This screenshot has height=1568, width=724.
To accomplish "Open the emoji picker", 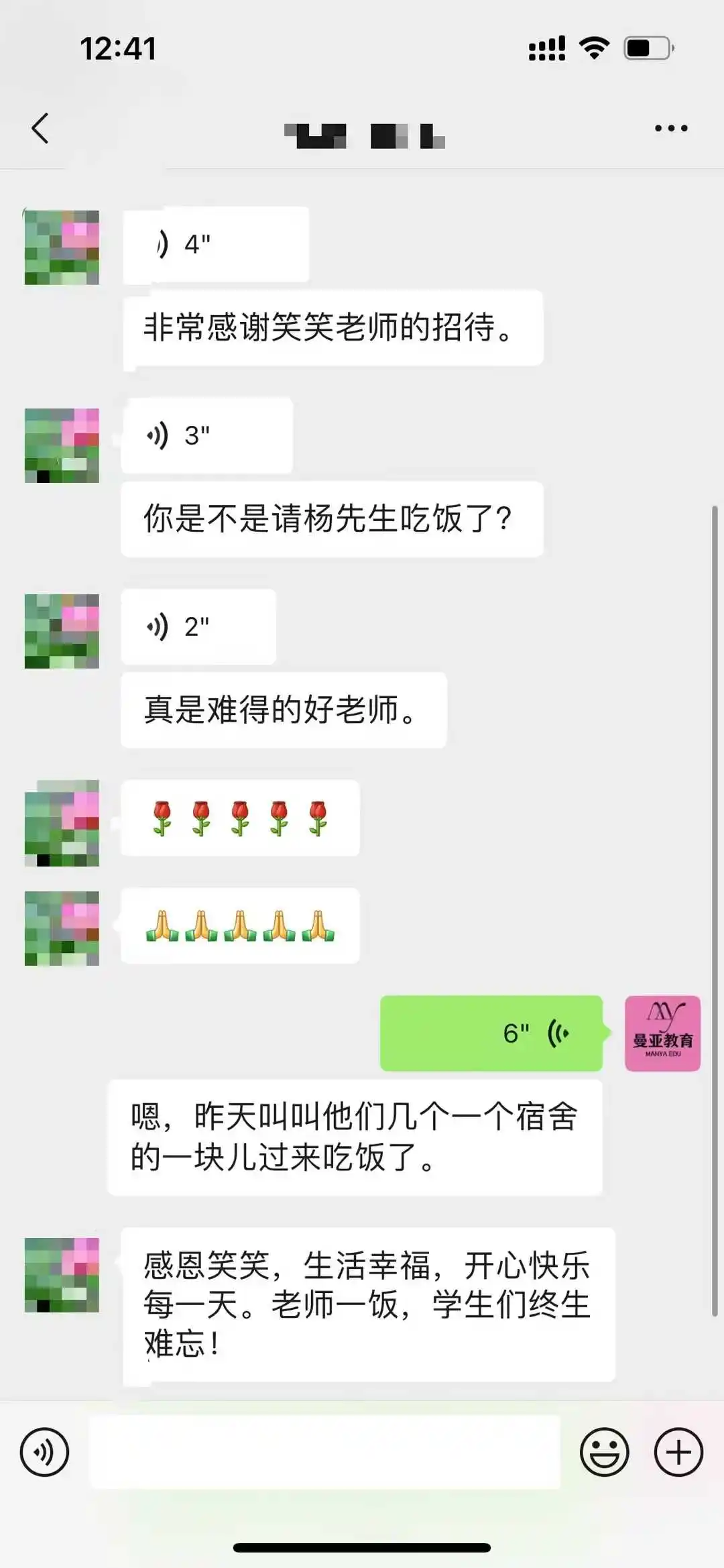I will click(x=604, y=1453).
